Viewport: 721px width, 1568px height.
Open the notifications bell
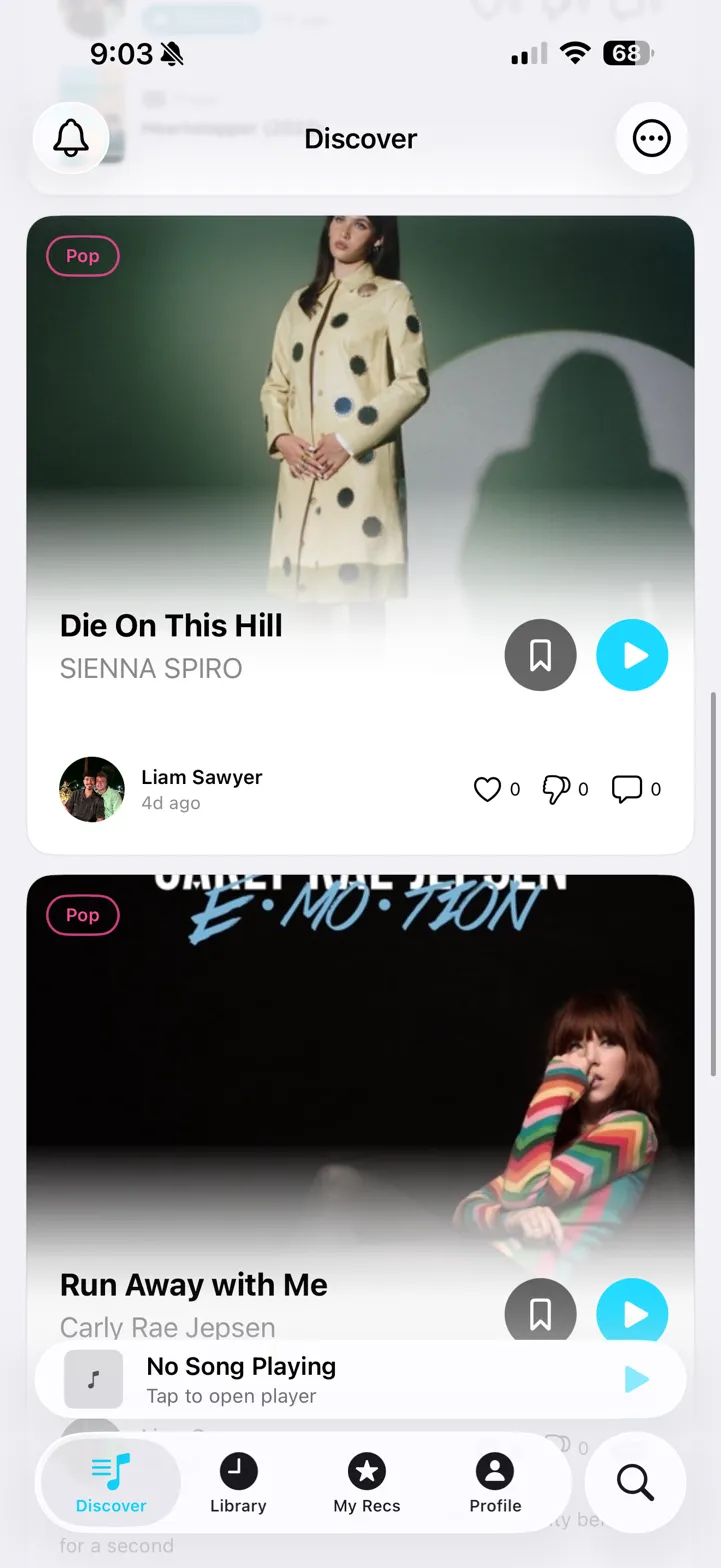pos(71,138)
